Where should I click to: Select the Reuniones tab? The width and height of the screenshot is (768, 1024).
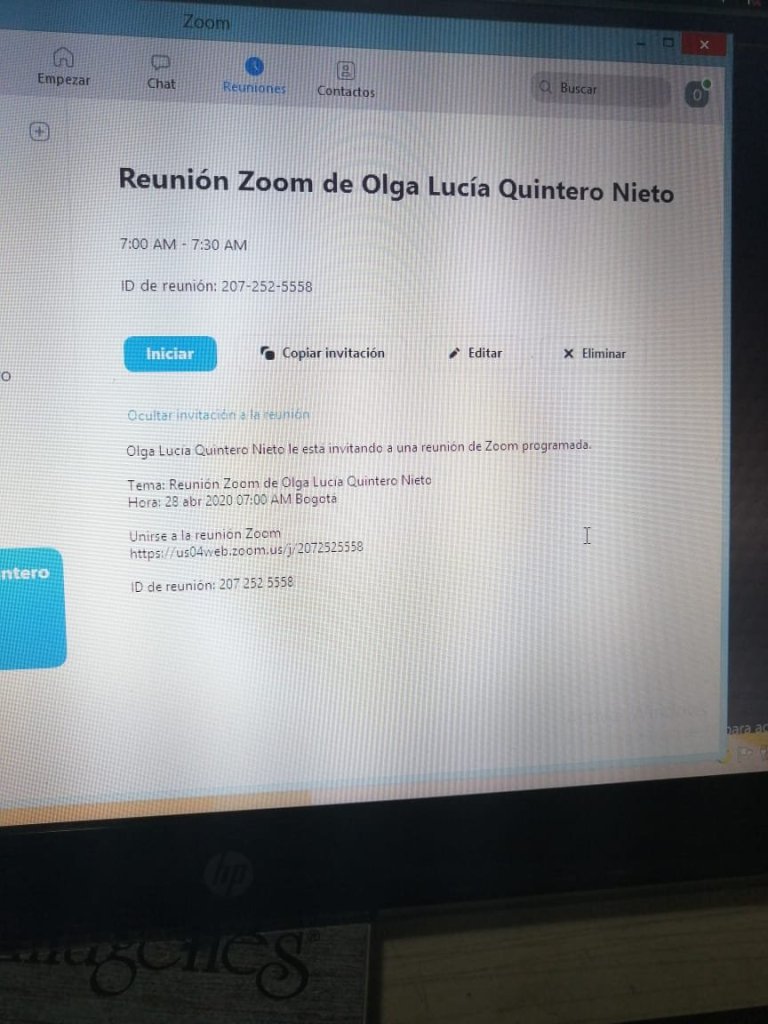click(254, 77)
